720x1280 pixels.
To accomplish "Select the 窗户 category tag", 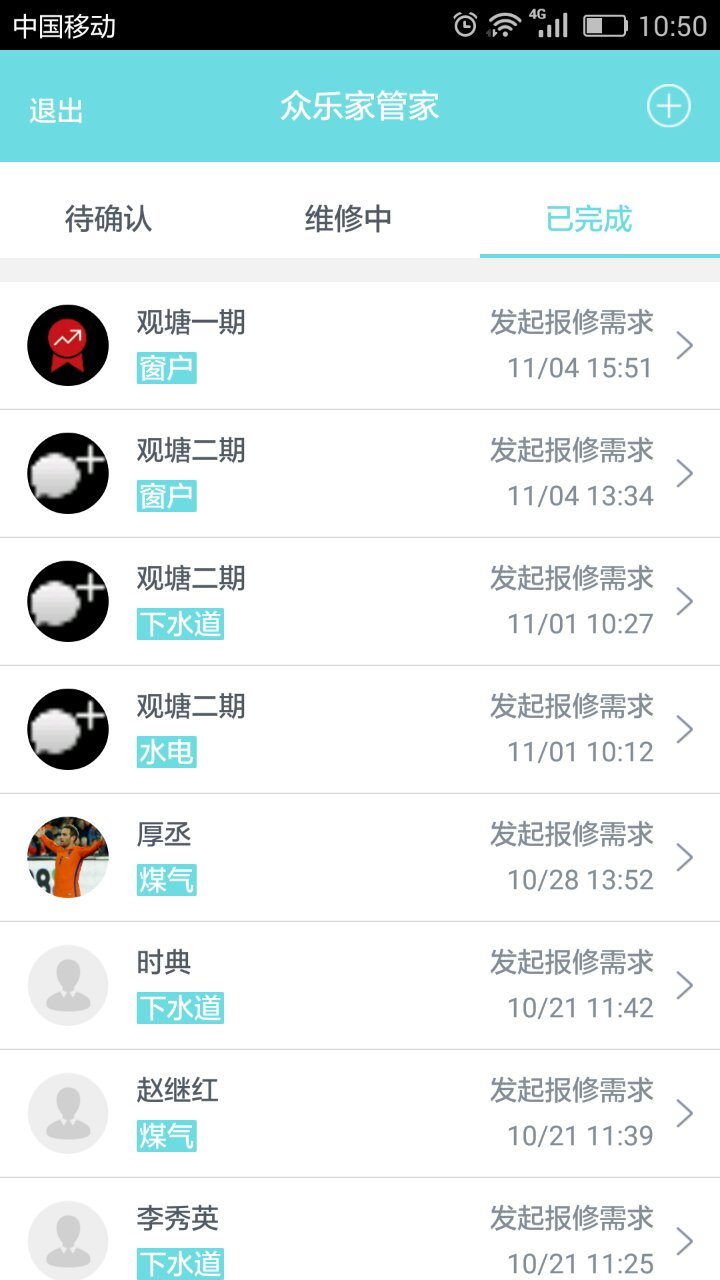I will pos(165,368).
